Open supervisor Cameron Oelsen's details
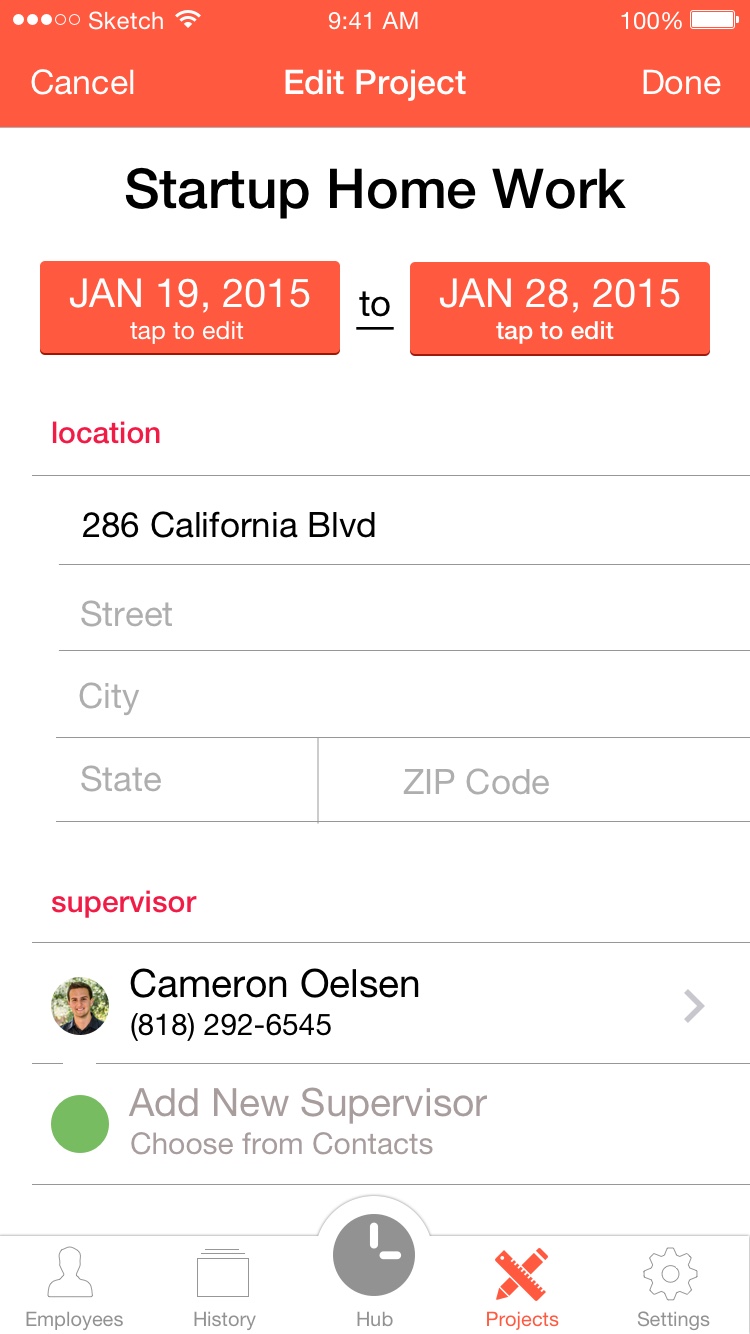This screenshot has height=1334, width=750. click(391, 1003)
